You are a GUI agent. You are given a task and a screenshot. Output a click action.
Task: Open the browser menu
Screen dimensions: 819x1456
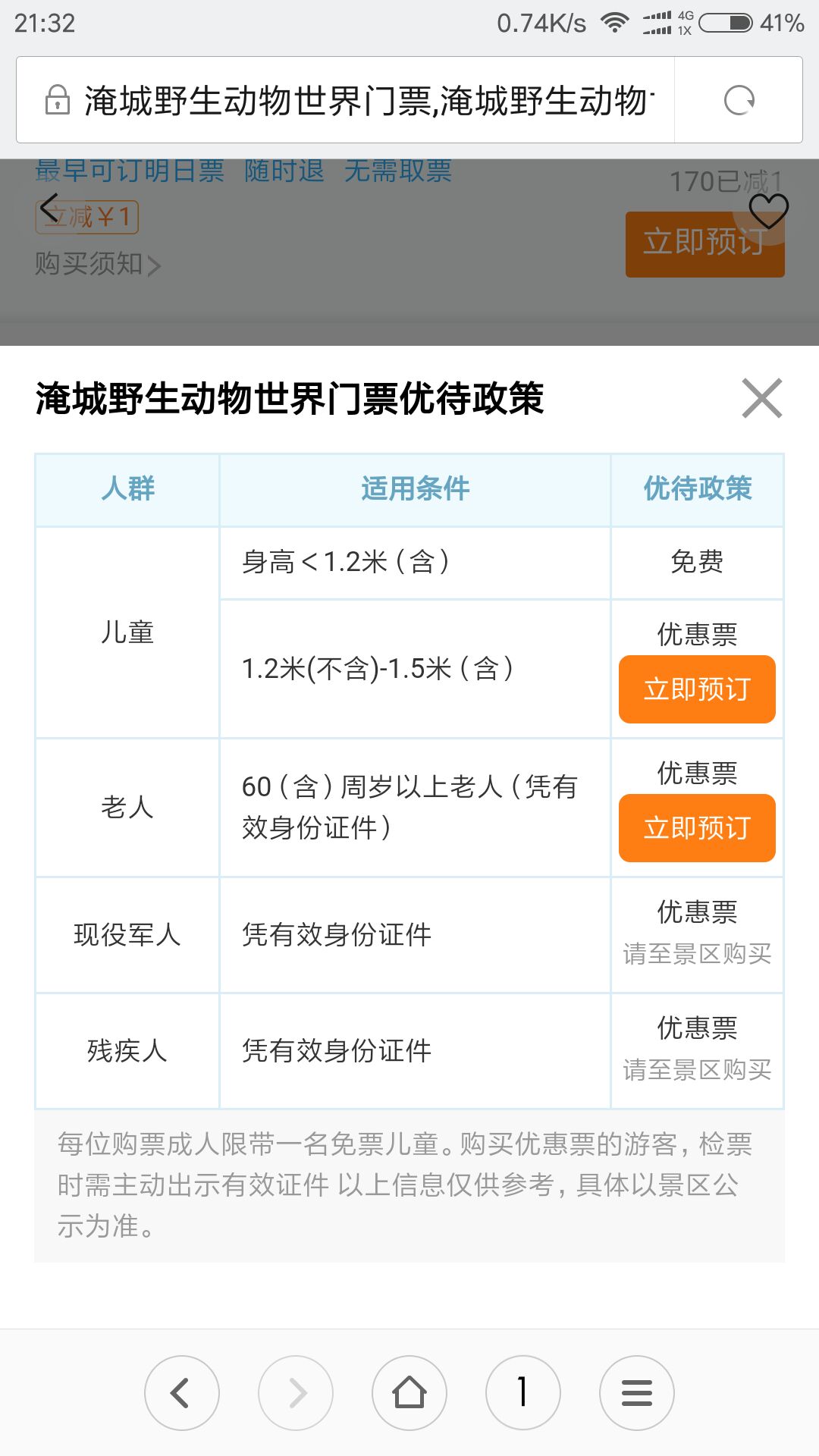tap(637, 1393)
